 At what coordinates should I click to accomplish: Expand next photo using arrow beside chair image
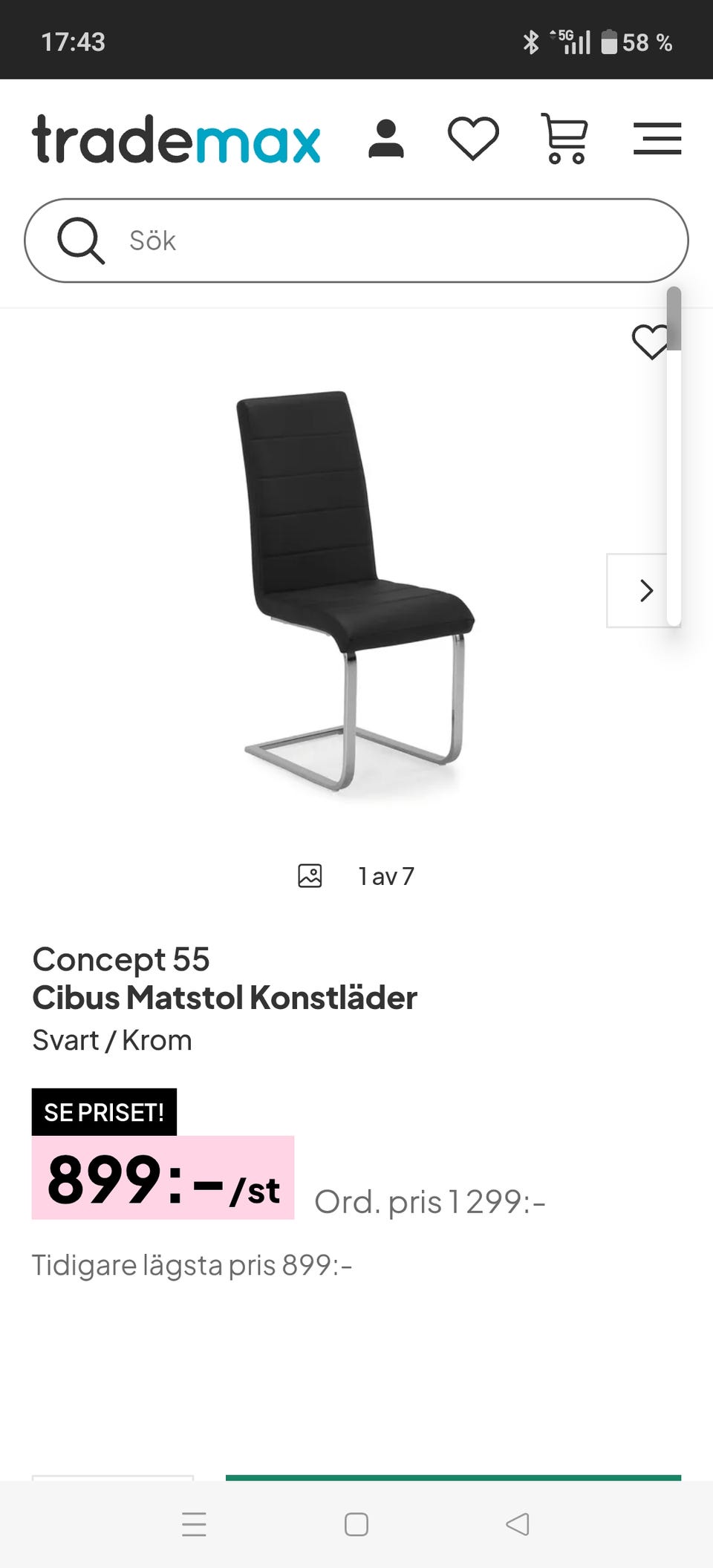tap(645, 592)
